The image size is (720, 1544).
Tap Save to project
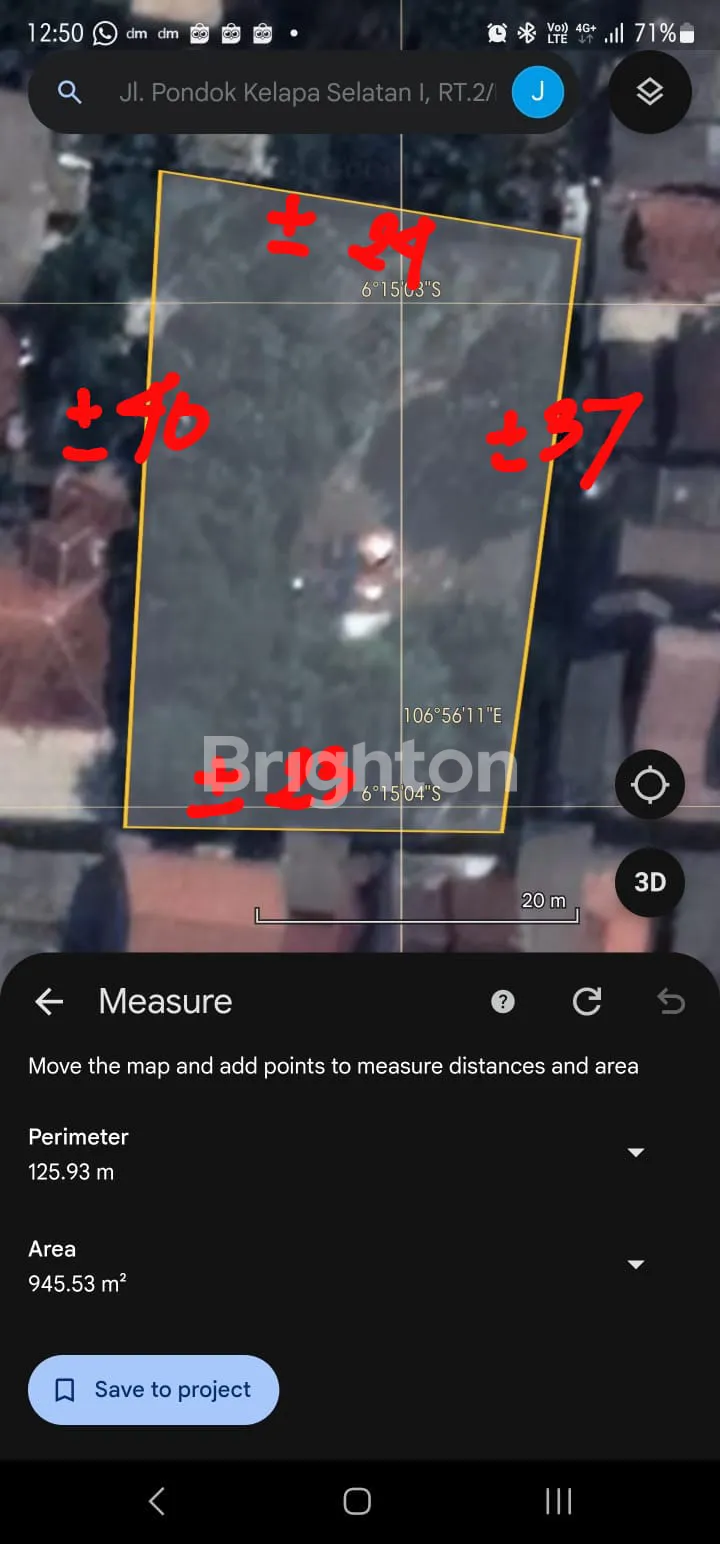[153, 1390]
